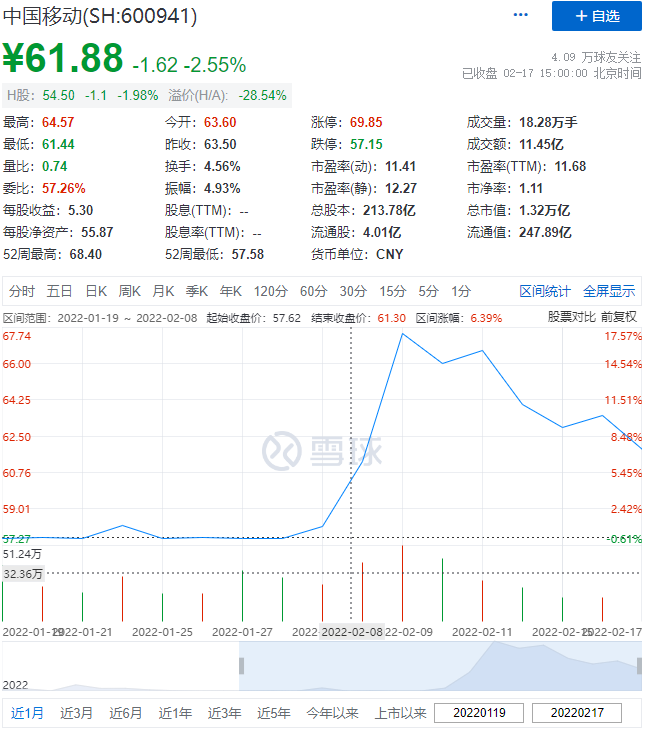Viewport: 647px width, 732px height.
Task: Select the 近1年 time range
Action: pos(176,713)
